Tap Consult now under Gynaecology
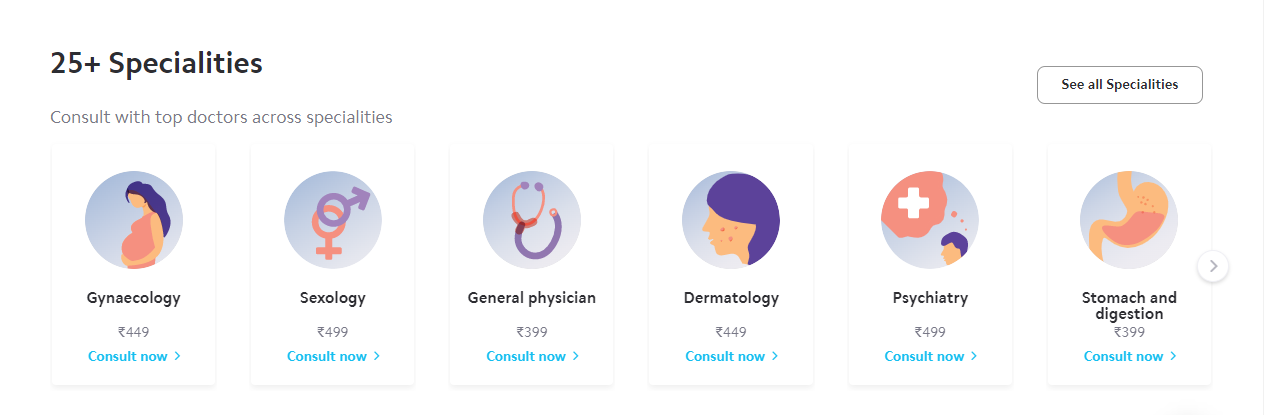Screen dimensions: 1264x415 [134, 356]
